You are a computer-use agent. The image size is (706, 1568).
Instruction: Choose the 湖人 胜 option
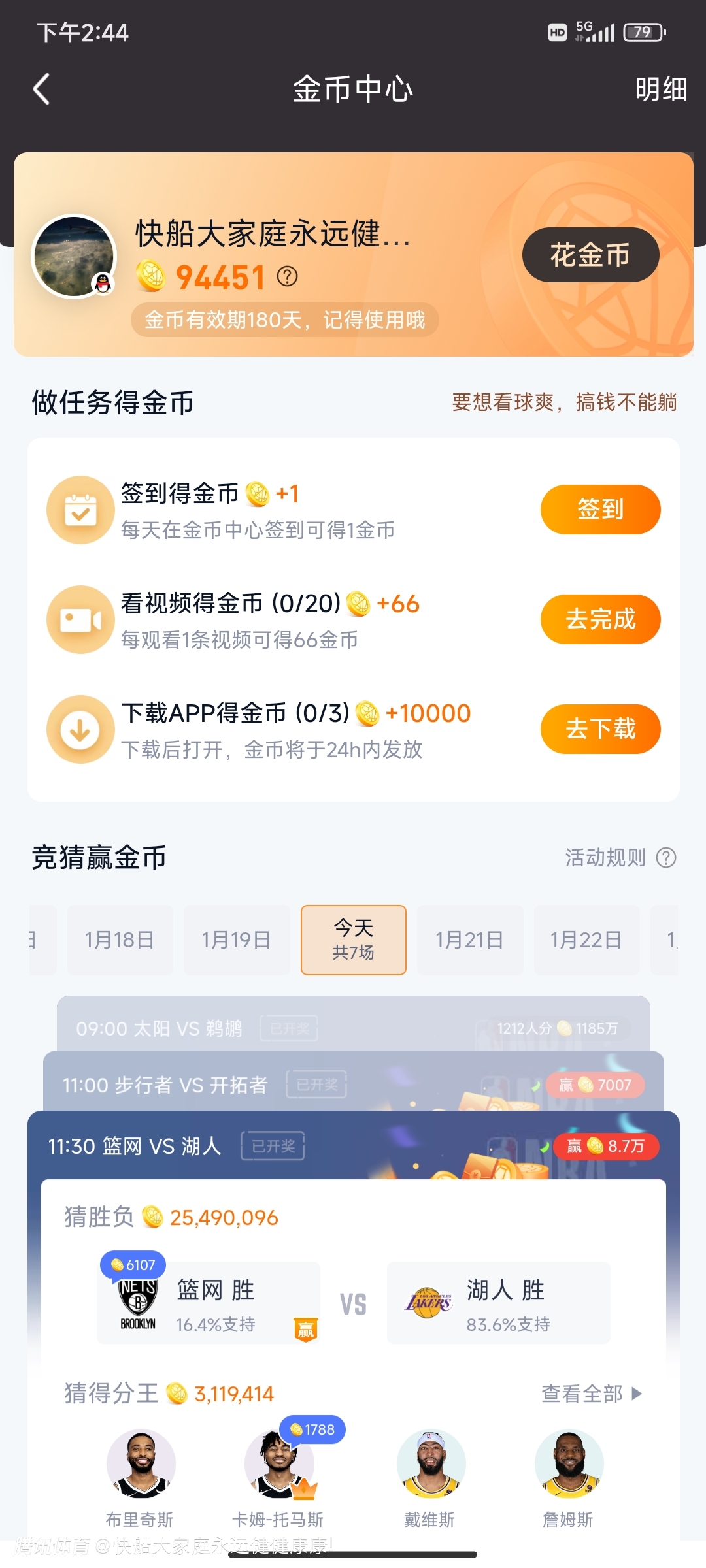point(498,1303)
